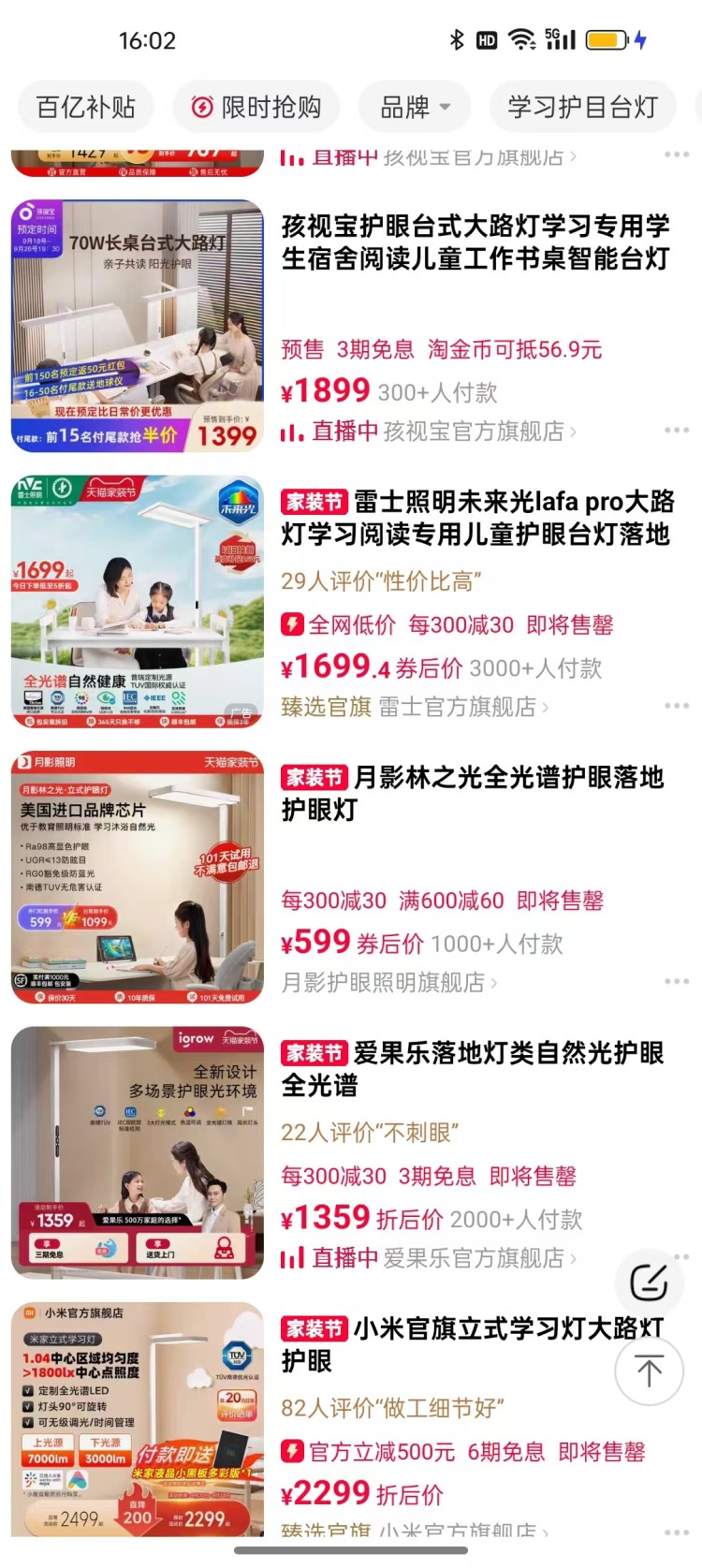
Task: Open more options for 月影林之光 item
Action: coord(676,981)
